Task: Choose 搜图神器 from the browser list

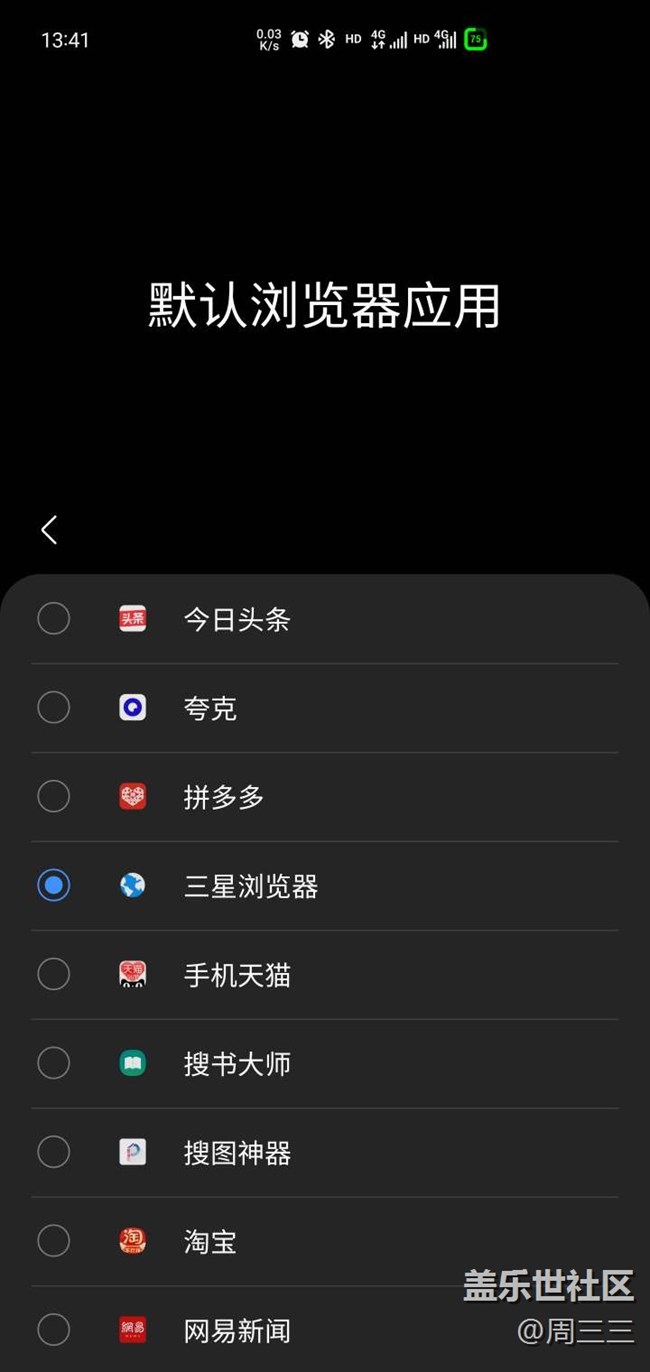Action: pos(54,1153)
